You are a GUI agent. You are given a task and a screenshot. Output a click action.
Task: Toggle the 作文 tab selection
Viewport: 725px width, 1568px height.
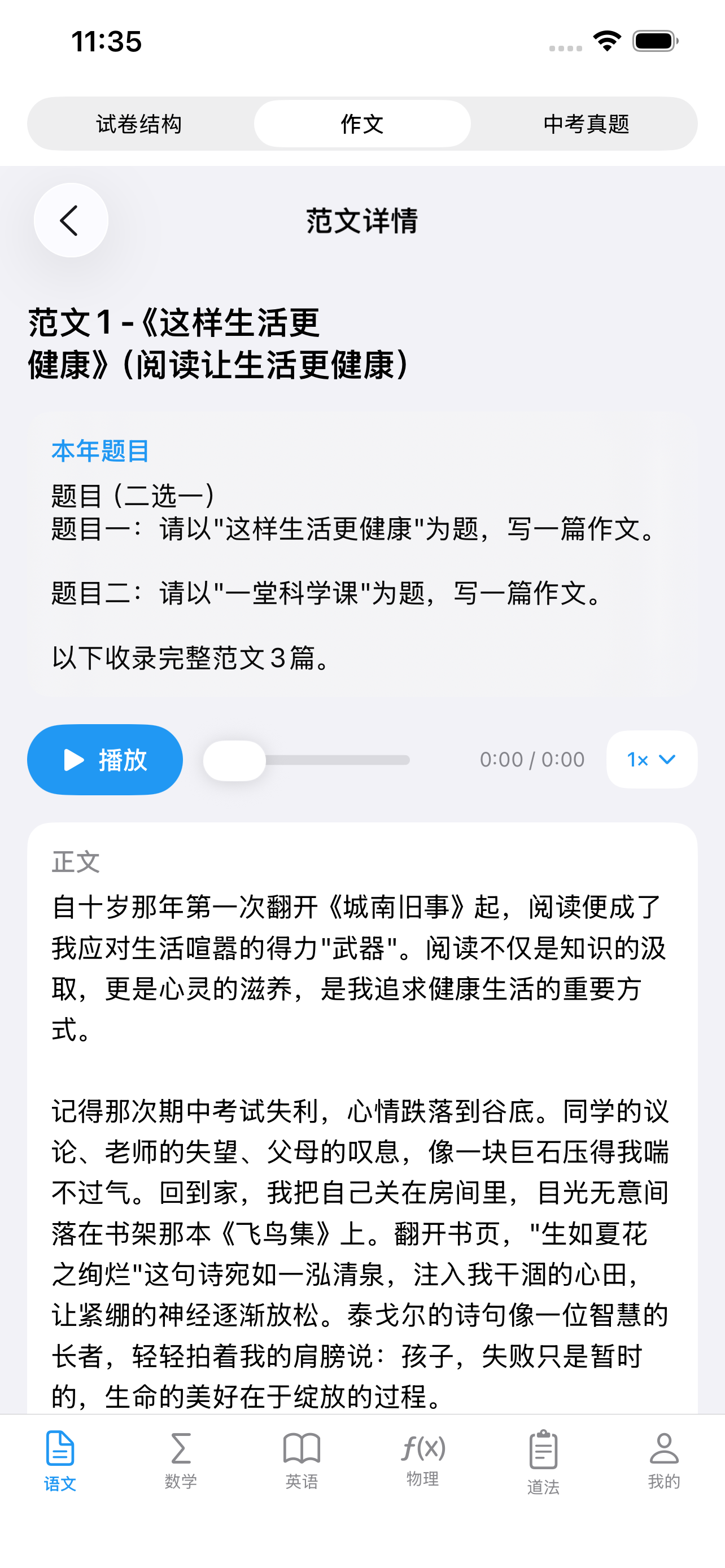[x=362, y=124]
